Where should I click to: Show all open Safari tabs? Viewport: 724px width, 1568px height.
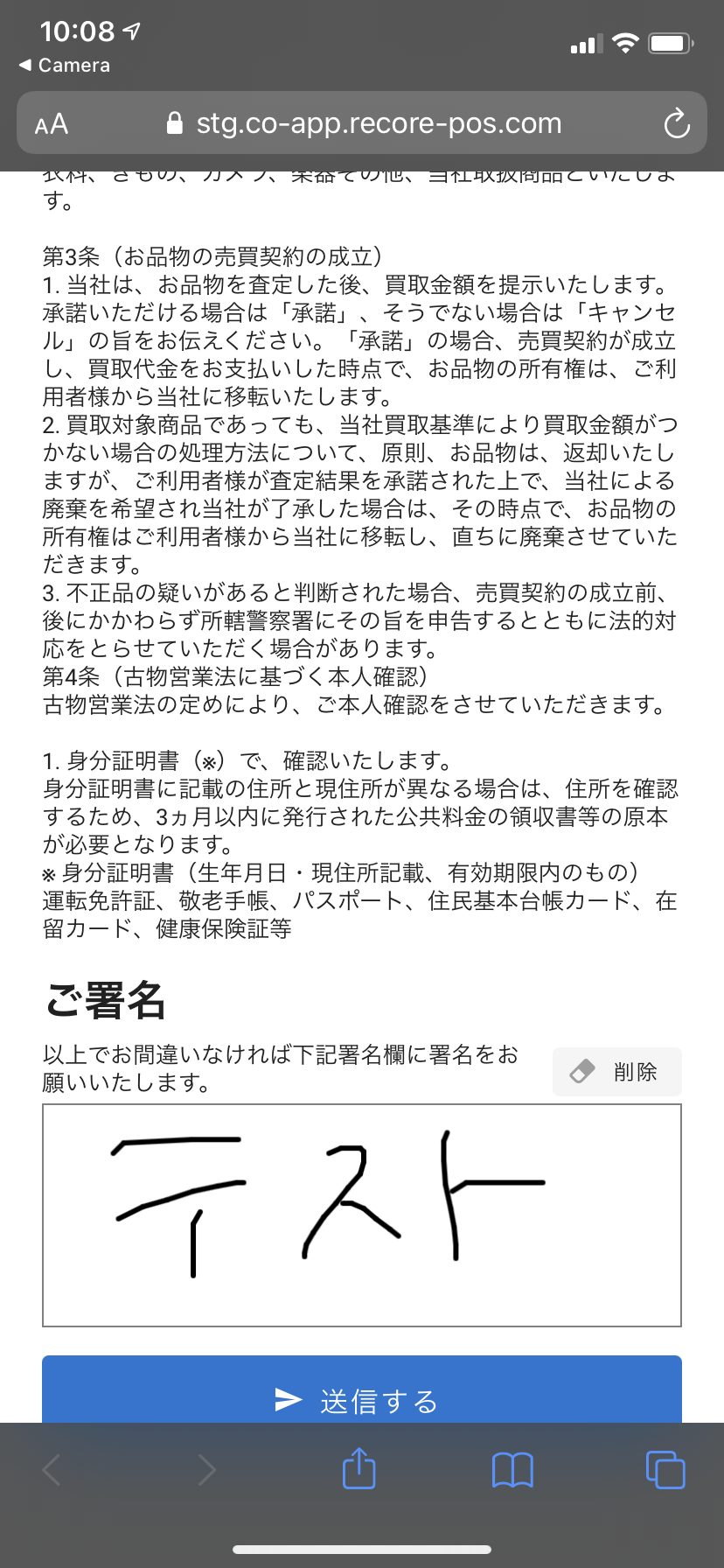[665, 1470]
